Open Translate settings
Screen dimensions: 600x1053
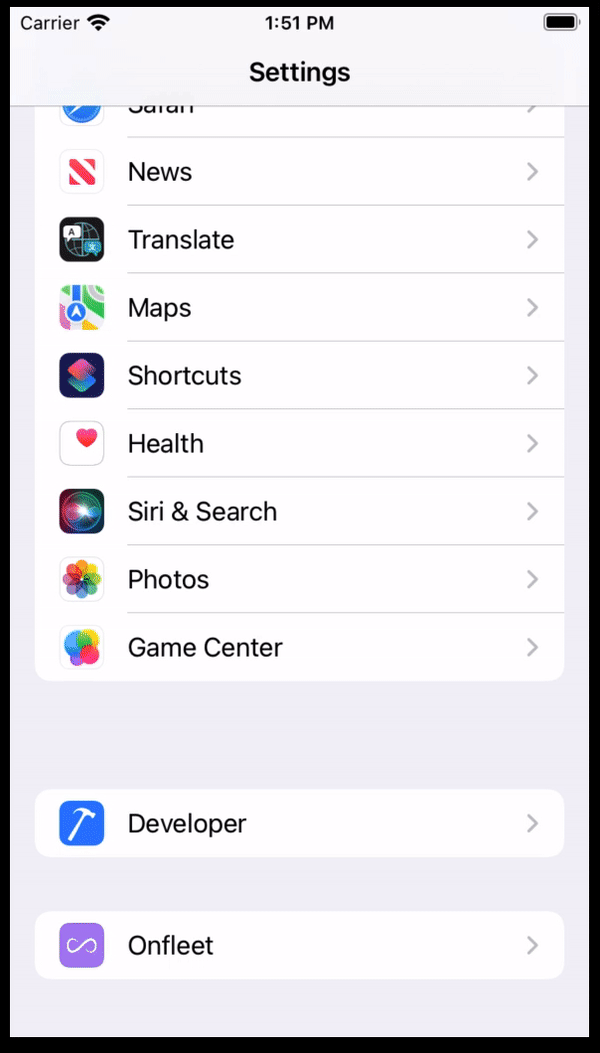pos(300,240)
